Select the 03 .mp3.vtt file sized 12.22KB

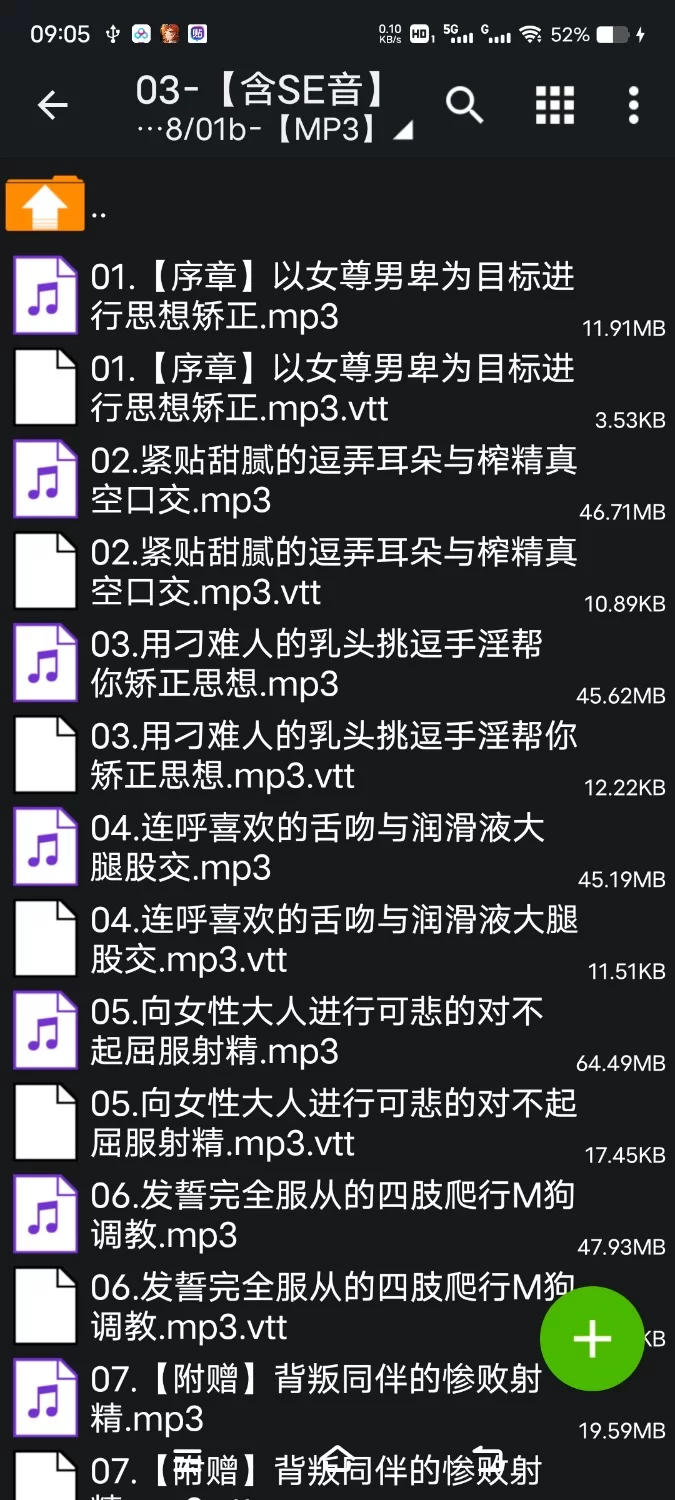(x=330, y=756)
